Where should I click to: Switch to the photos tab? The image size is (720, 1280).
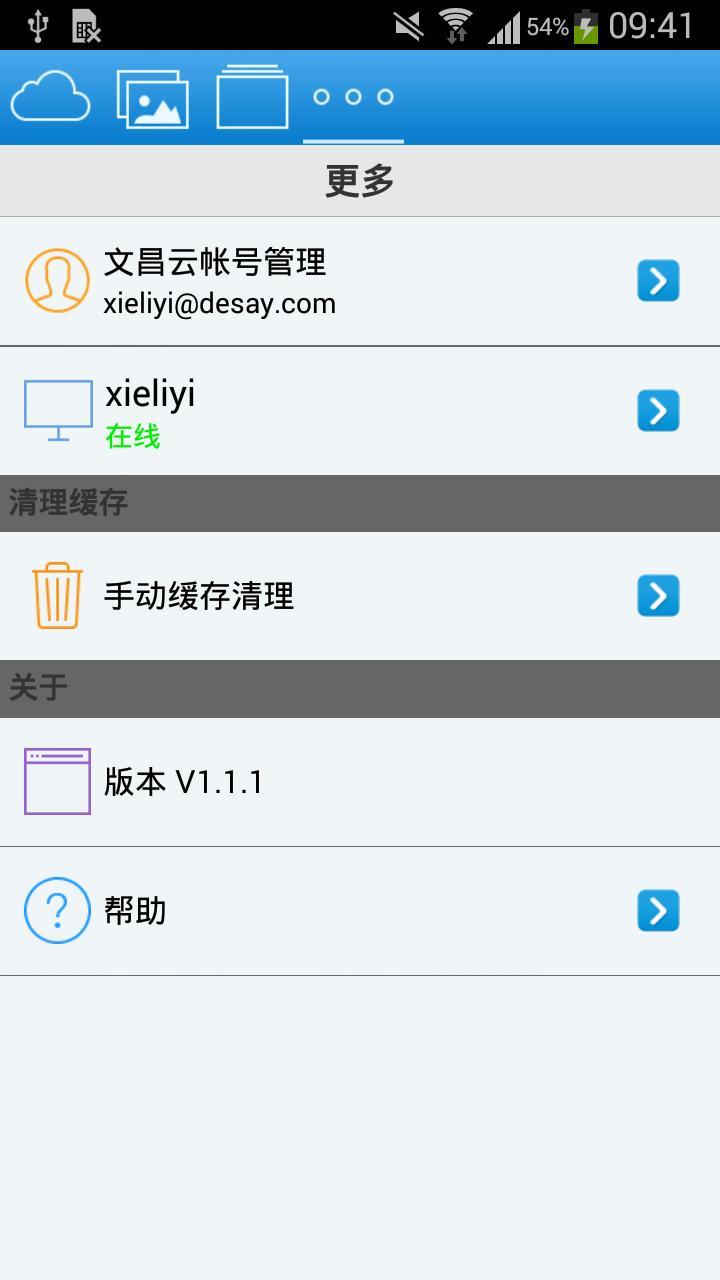pyautogui.click(x=152, y=97)
